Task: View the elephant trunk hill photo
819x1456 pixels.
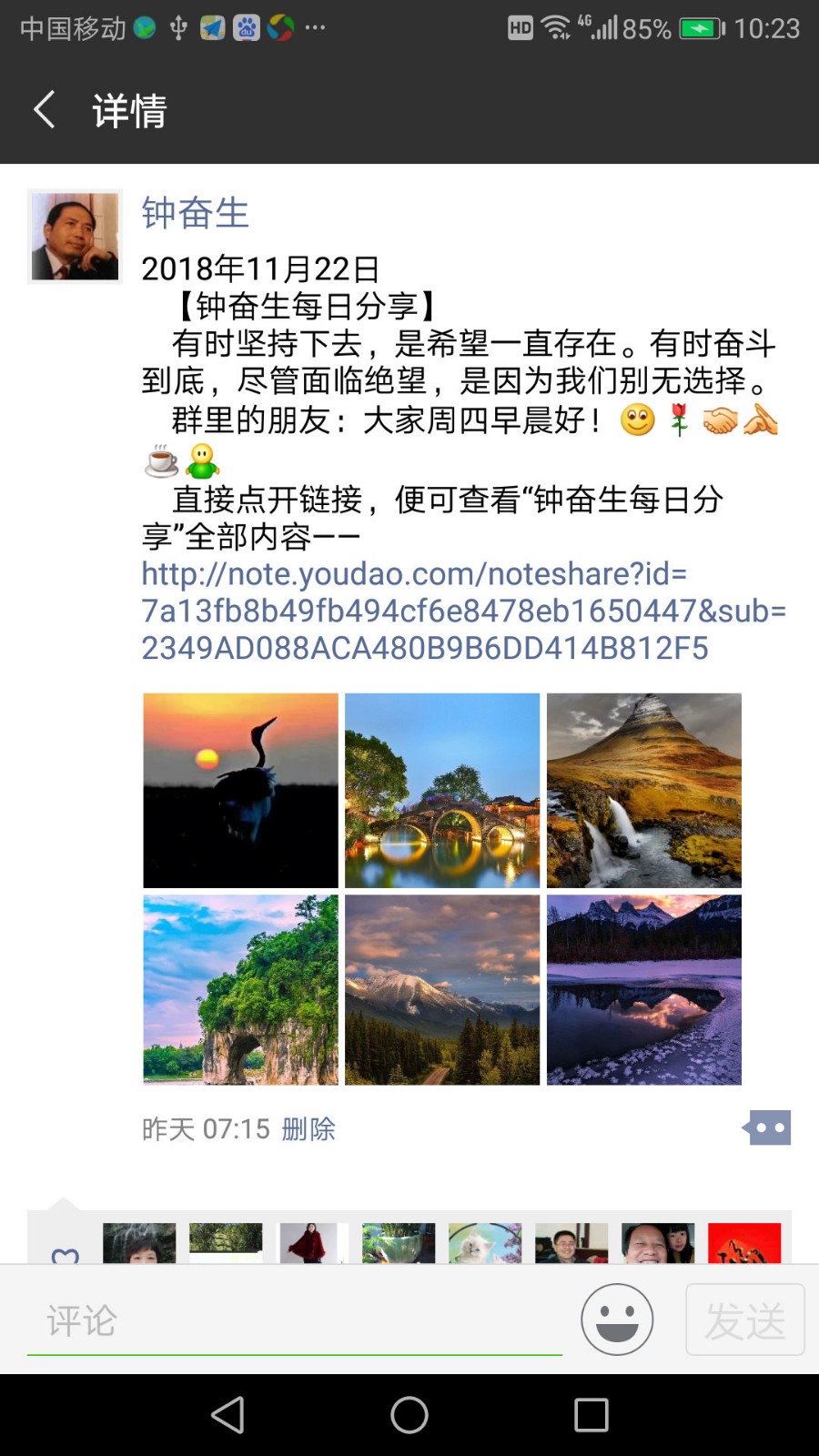Action: click(x=241, y=990)
